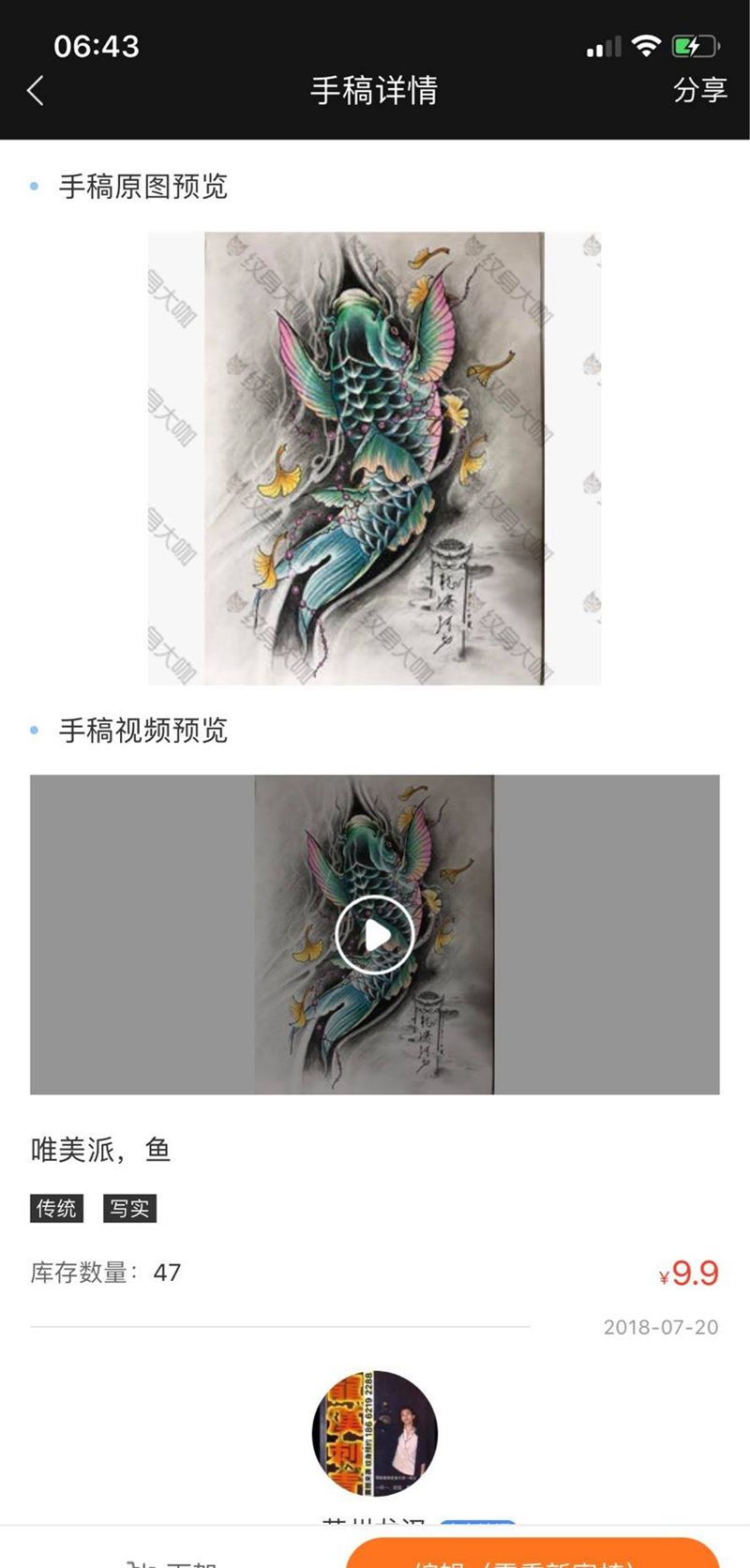Image resolution: width=750 pixels, height=1568 pixels.
Task: Play the manuscript video preview
Action: pyautogui.click(x=374, y=935)
